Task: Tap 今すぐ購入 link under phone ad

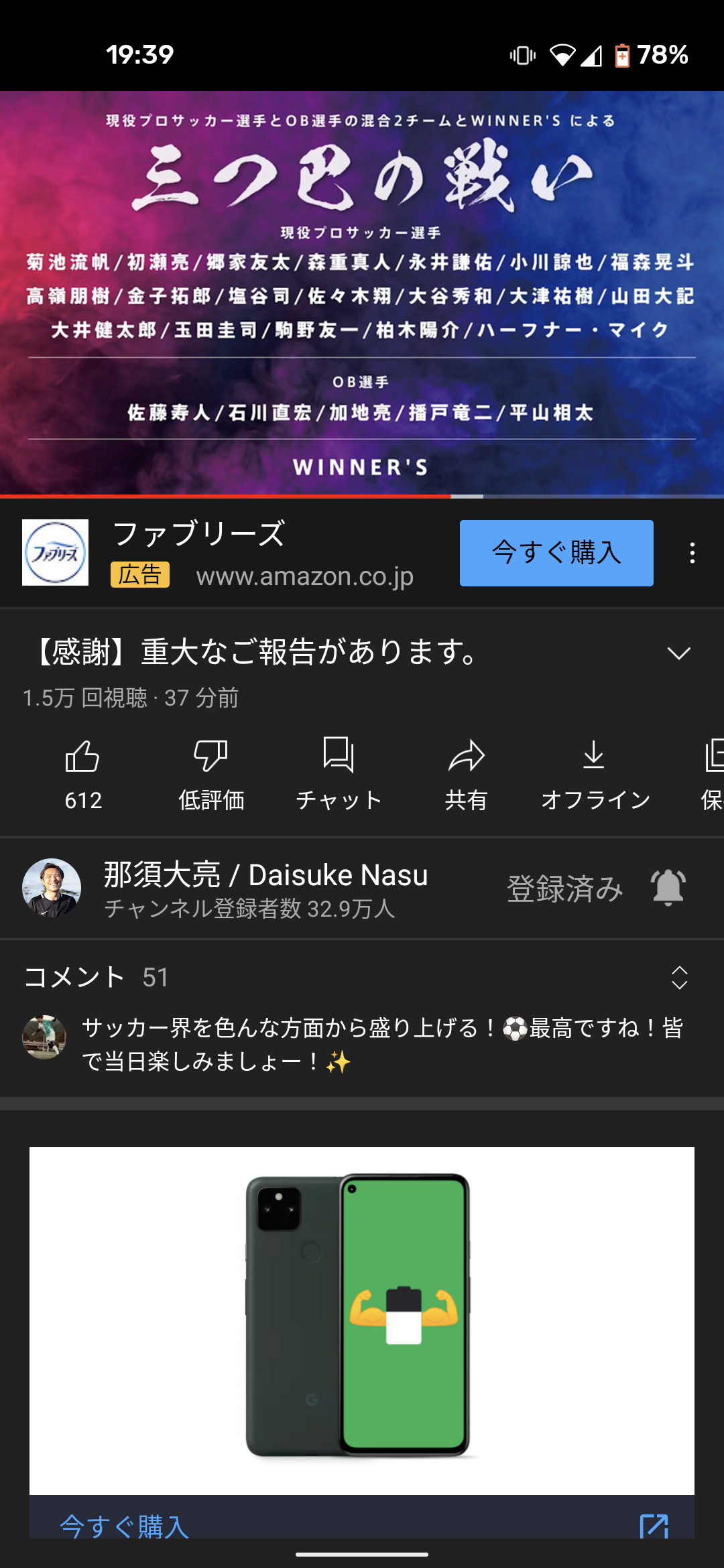Action: pos(125,1526)
